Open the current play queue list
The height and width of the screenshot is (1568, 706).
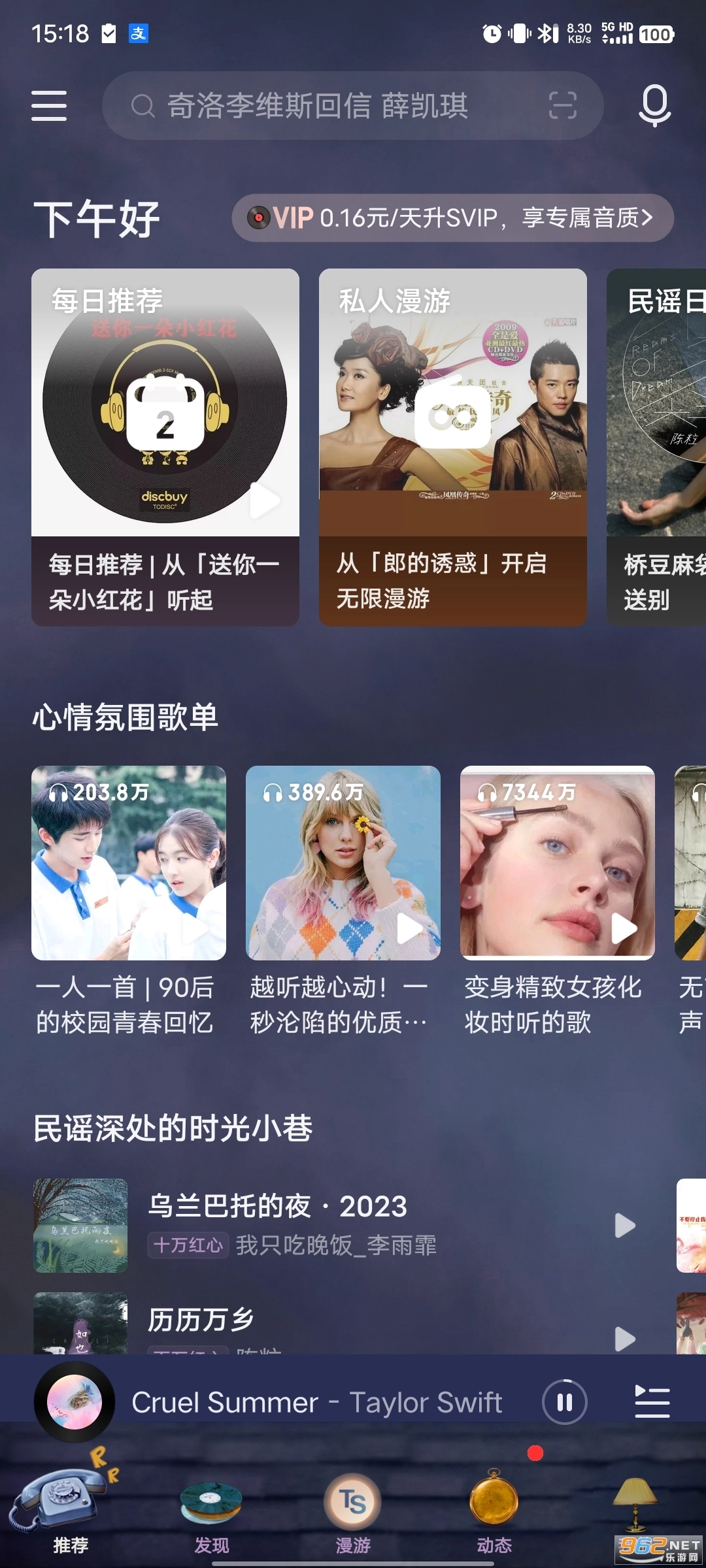pyautogui.click(x=652, y=1402)
